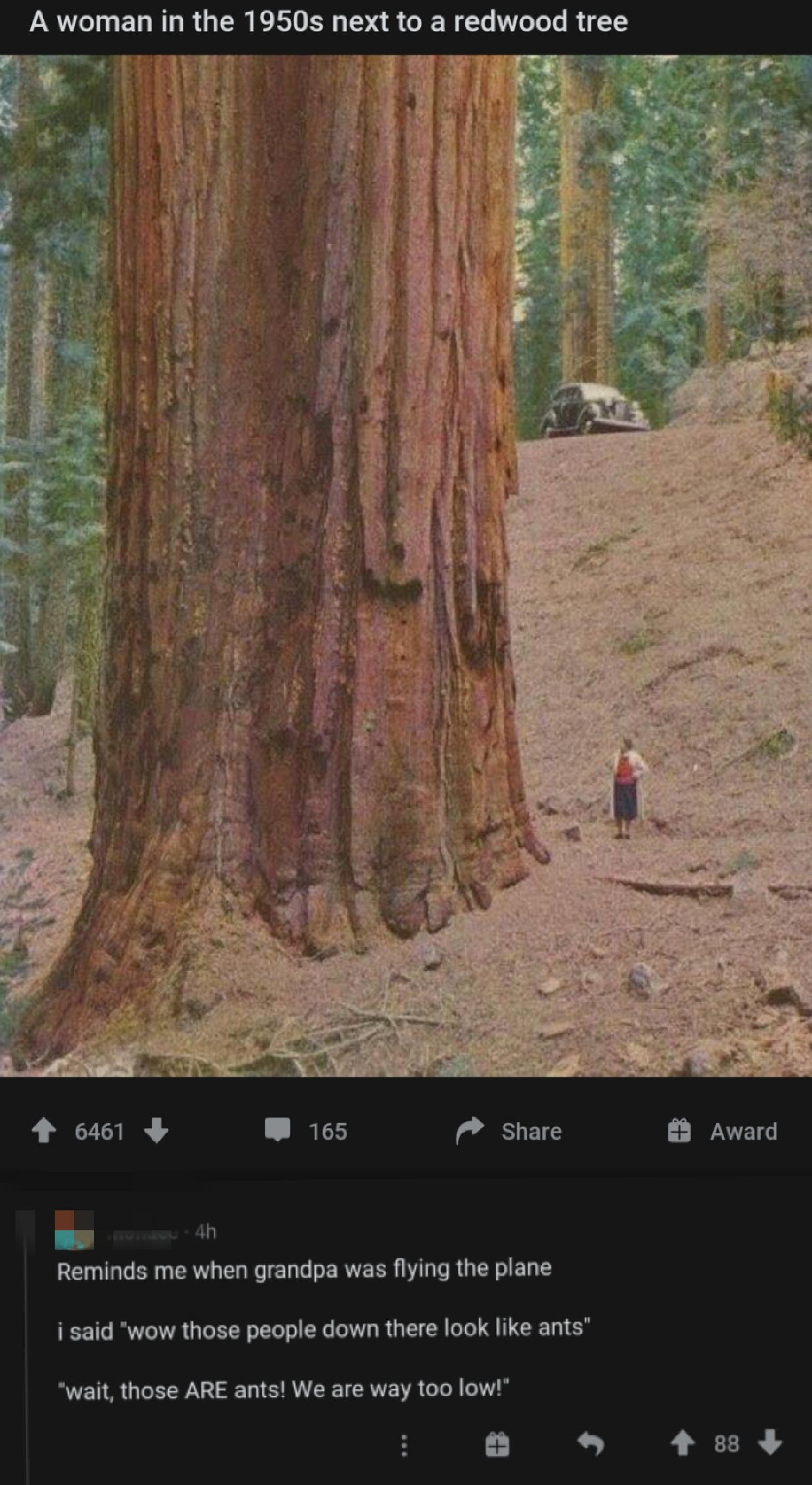Open the overflow menu under the grandpa comment
This screenshot has height=1485, width=812.
click(x=404, y=1445)
